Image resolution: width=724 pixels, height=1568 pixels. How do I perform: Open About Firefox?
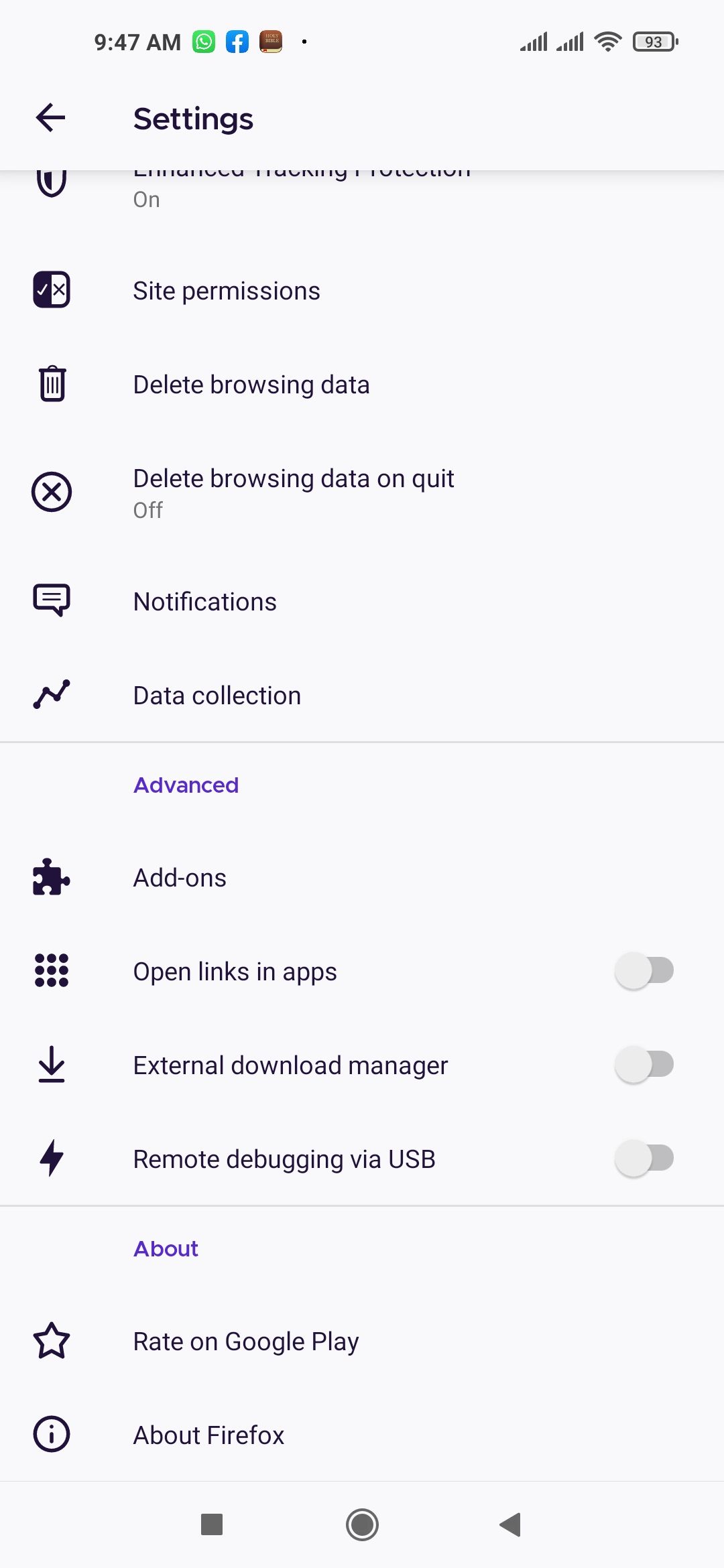208,1435
